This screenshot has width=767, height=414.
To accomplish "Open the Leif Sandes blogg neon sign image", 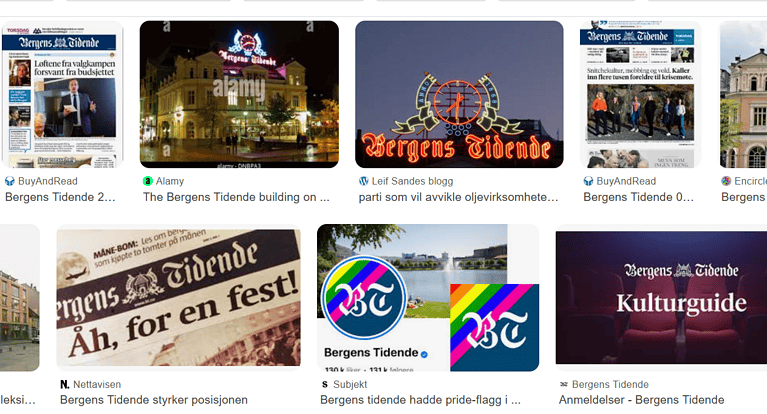I will [459, 94].
